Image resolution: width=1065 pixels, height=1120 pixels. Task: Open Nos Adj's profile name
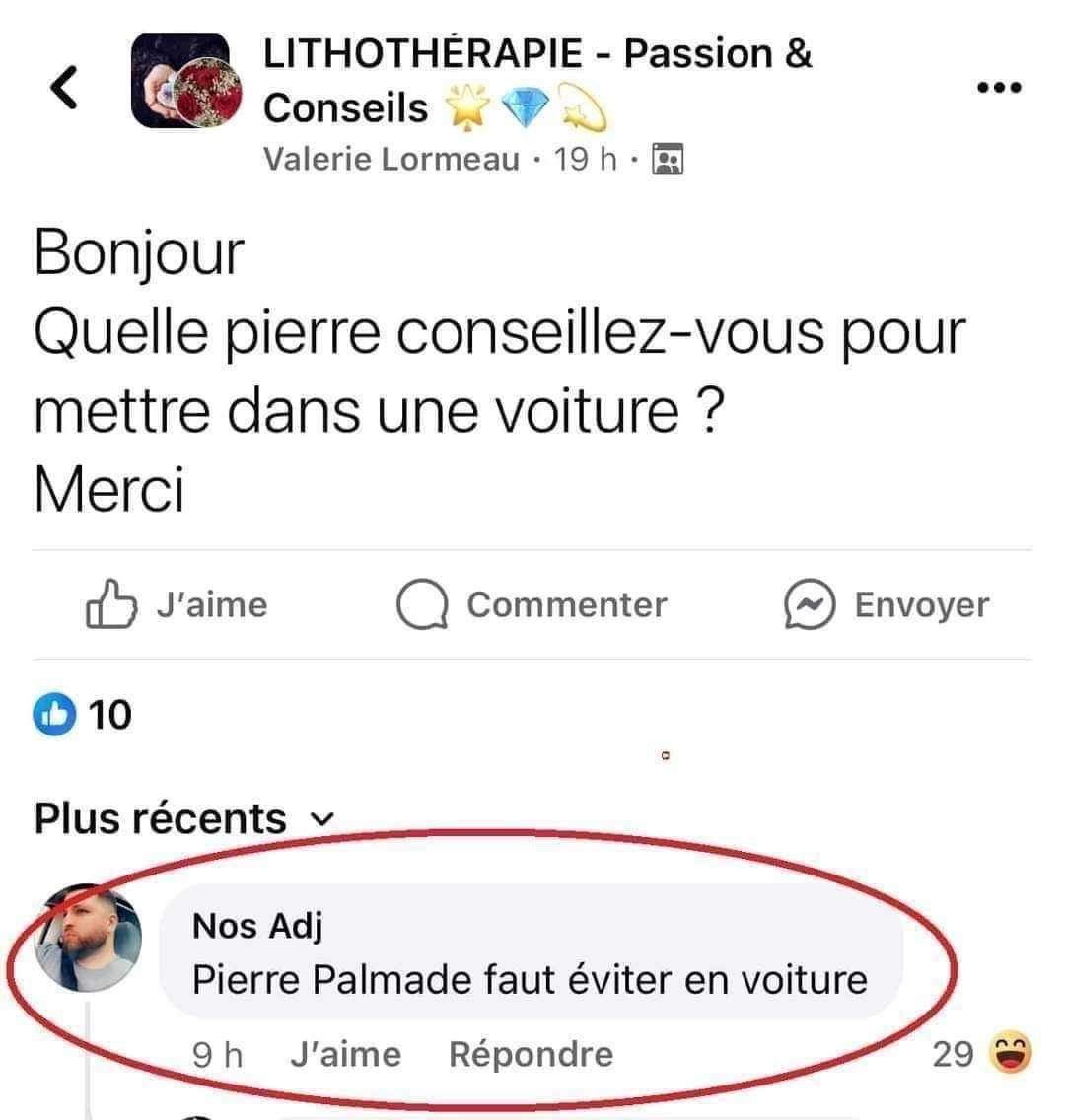coord(257,927)
